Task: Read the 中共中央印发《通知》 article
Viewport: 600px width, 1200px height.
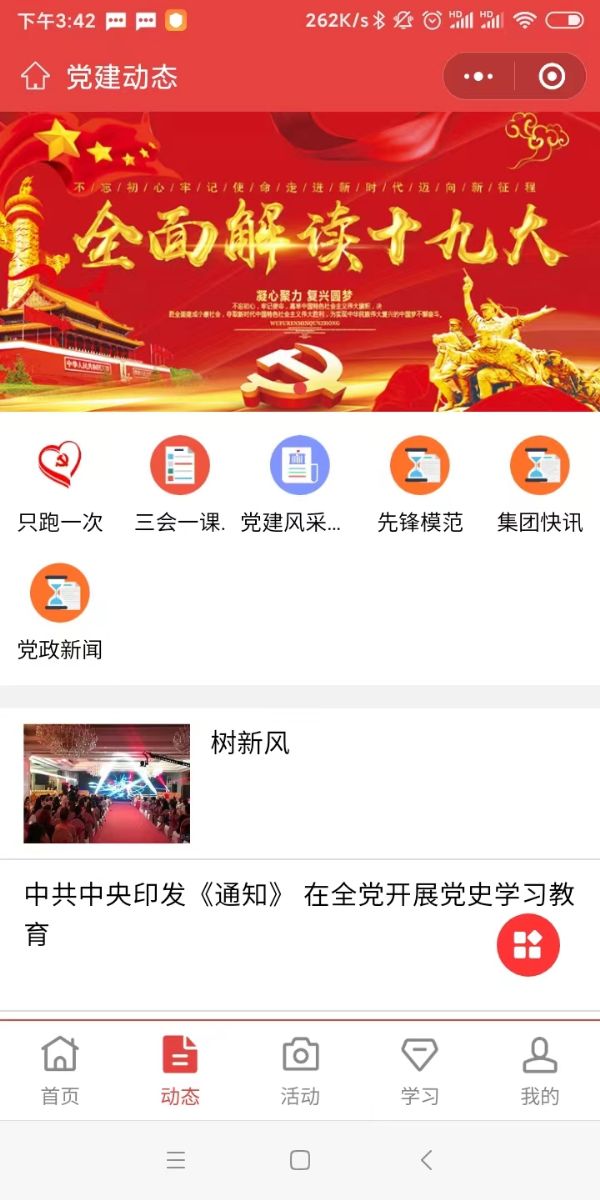Action: [x=298, y=914]
